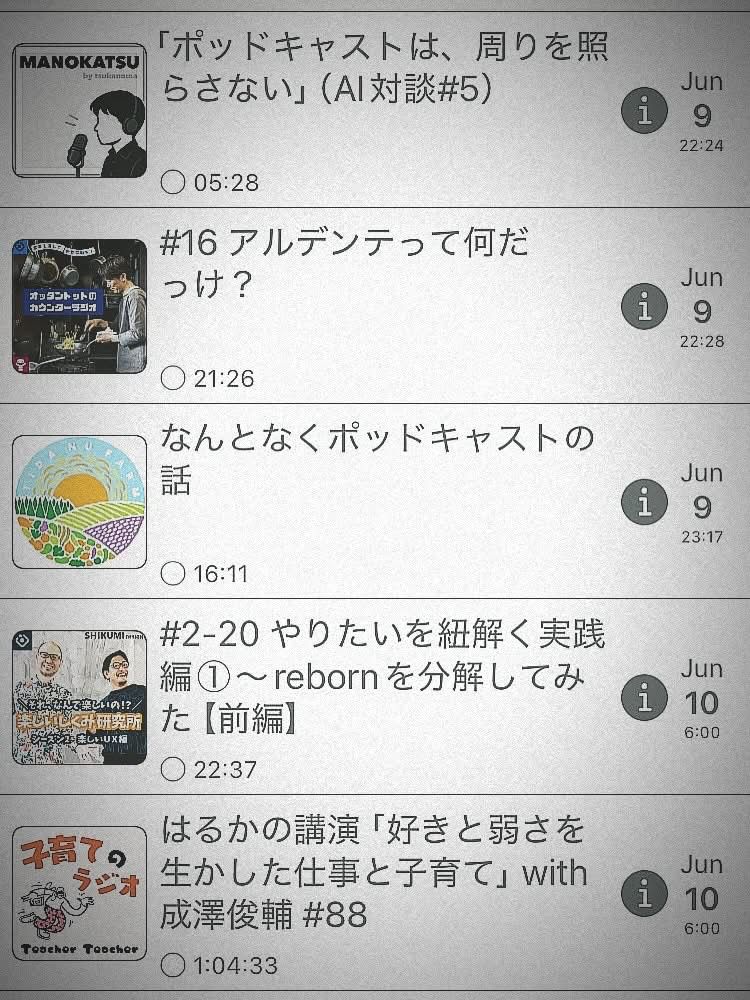The width and height of the screenshot is (750, 1000).
Task: View info on the #2-20 reborn episode
Action: 644,698
